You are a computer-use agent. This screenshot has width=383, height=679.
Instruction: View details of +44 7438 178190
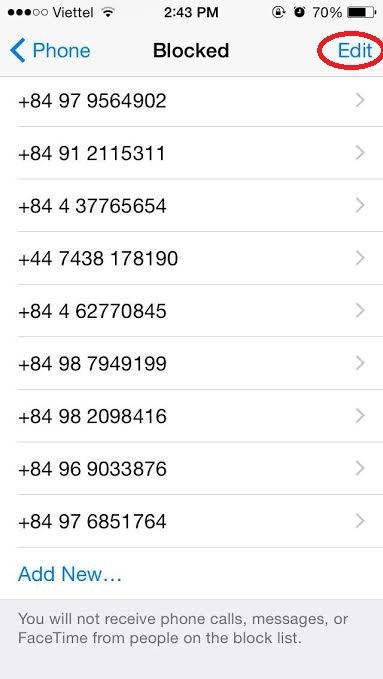point(192,259)
